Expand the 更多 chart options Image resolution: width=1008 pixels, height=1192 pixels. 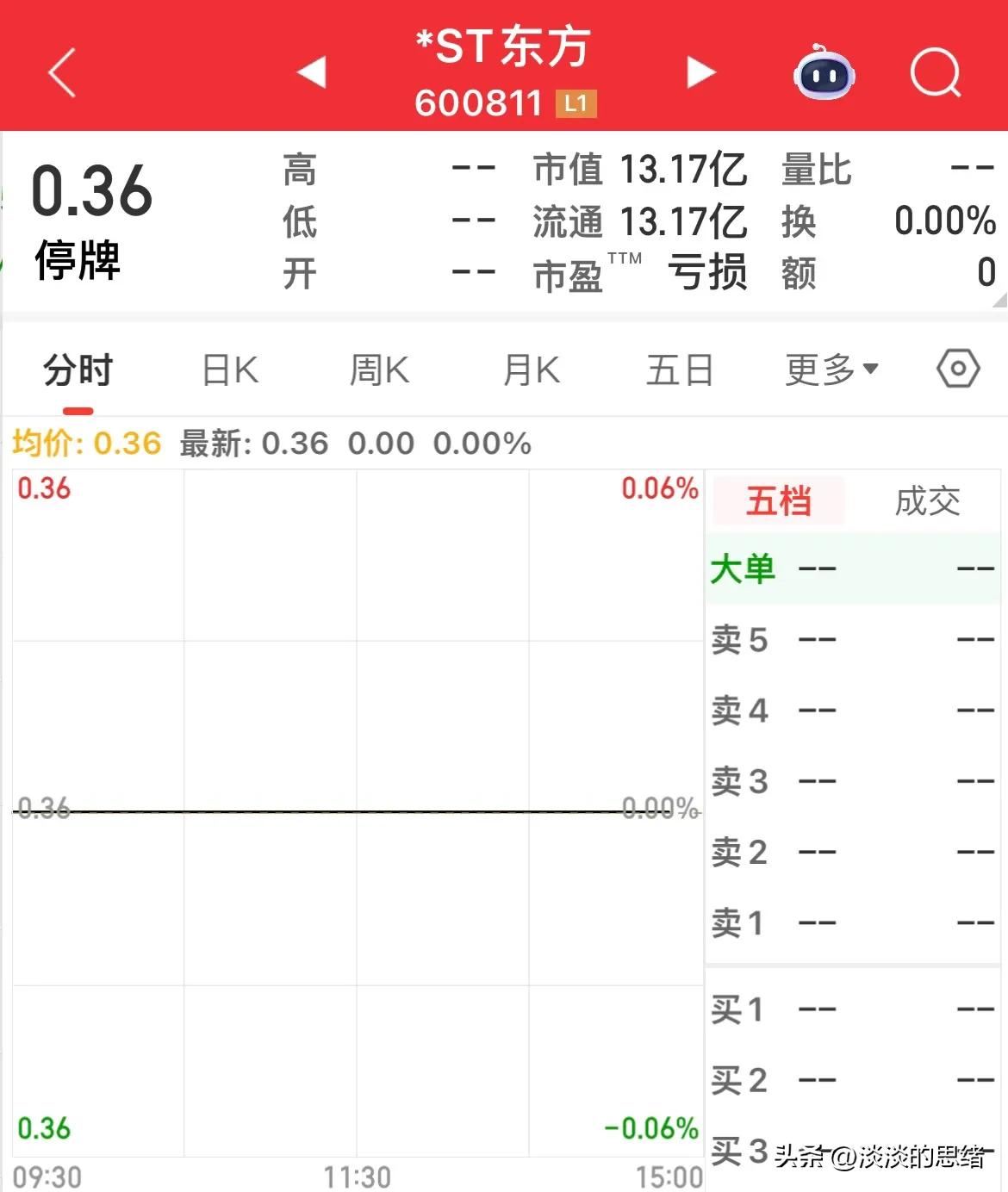click(831, 371)
